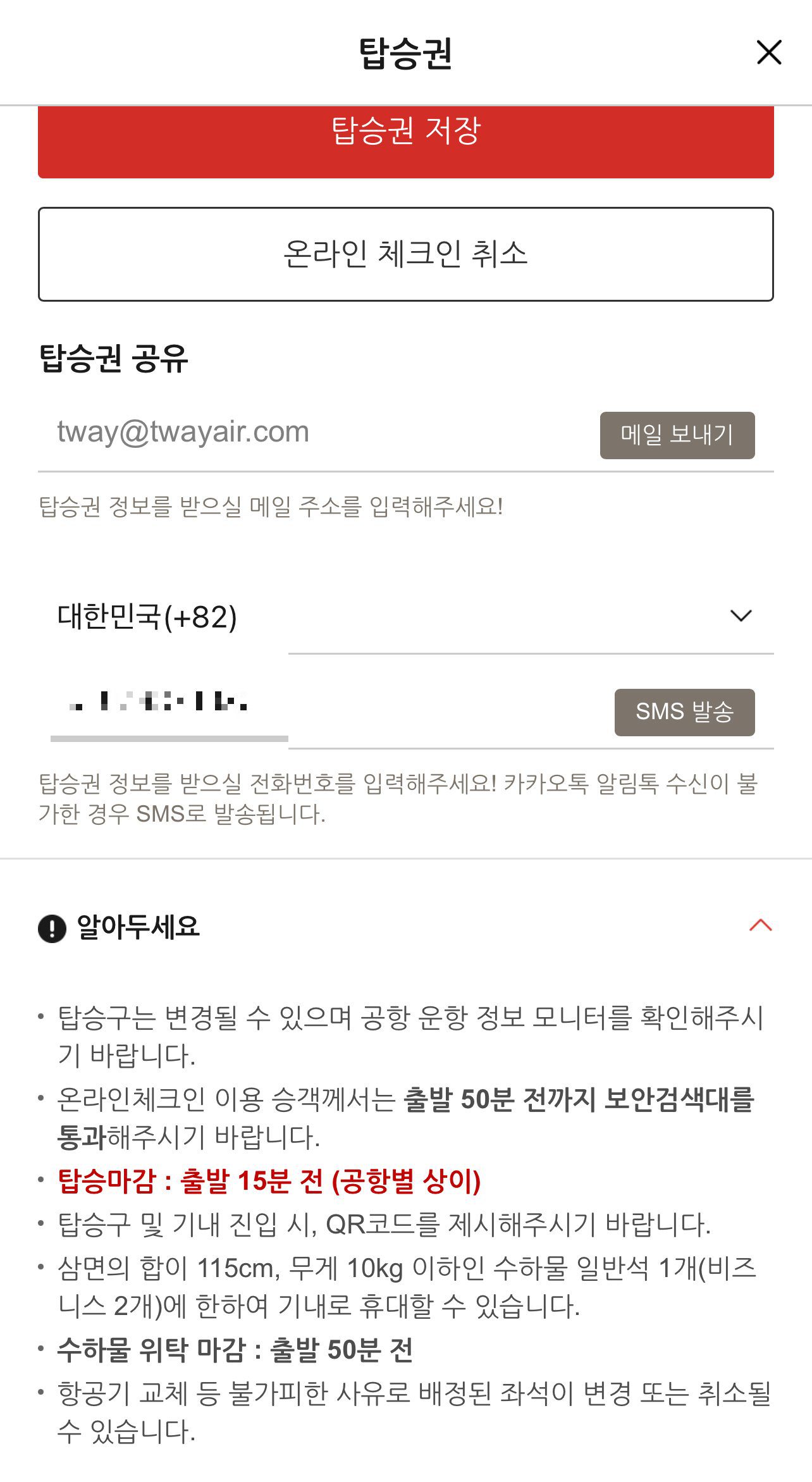This screenshot has height=1482, width=812.
Task: Focus the tway@twayair.com email field
Action: pos(316,433)
